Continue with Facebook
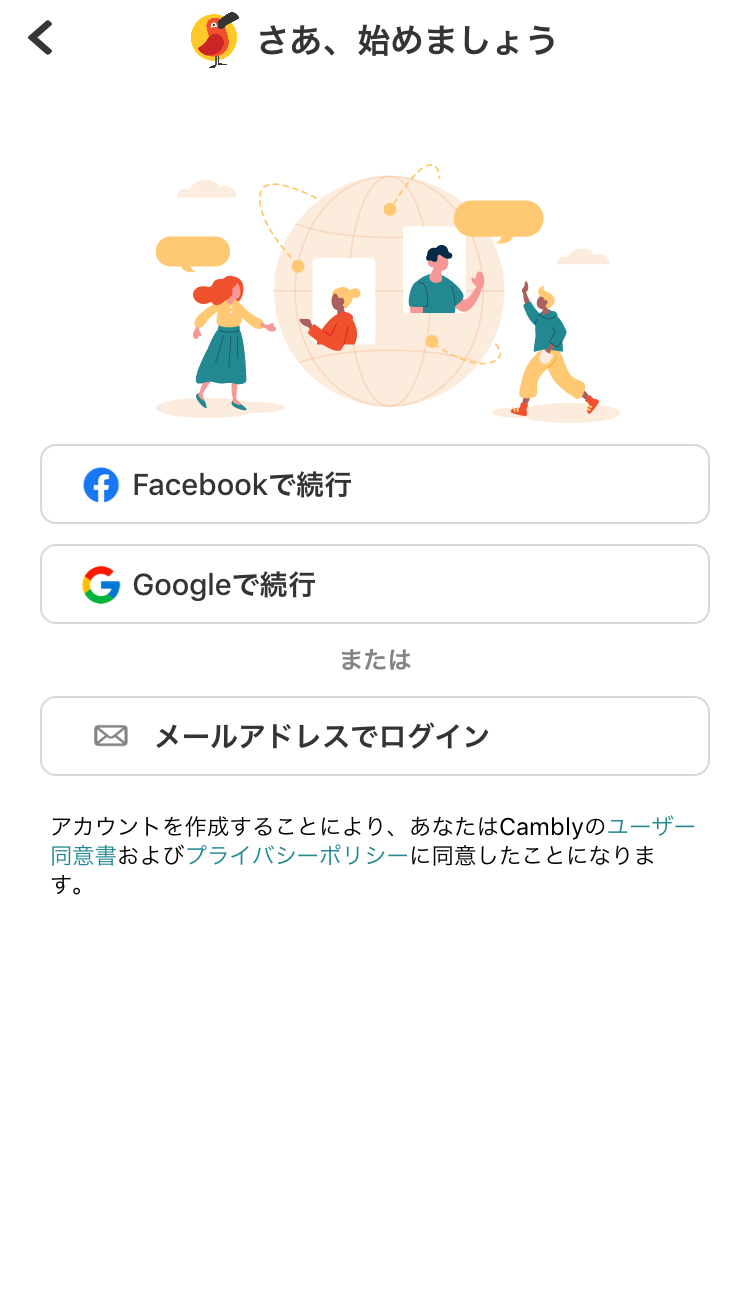The image size is (750, 1290). [375, 484]
